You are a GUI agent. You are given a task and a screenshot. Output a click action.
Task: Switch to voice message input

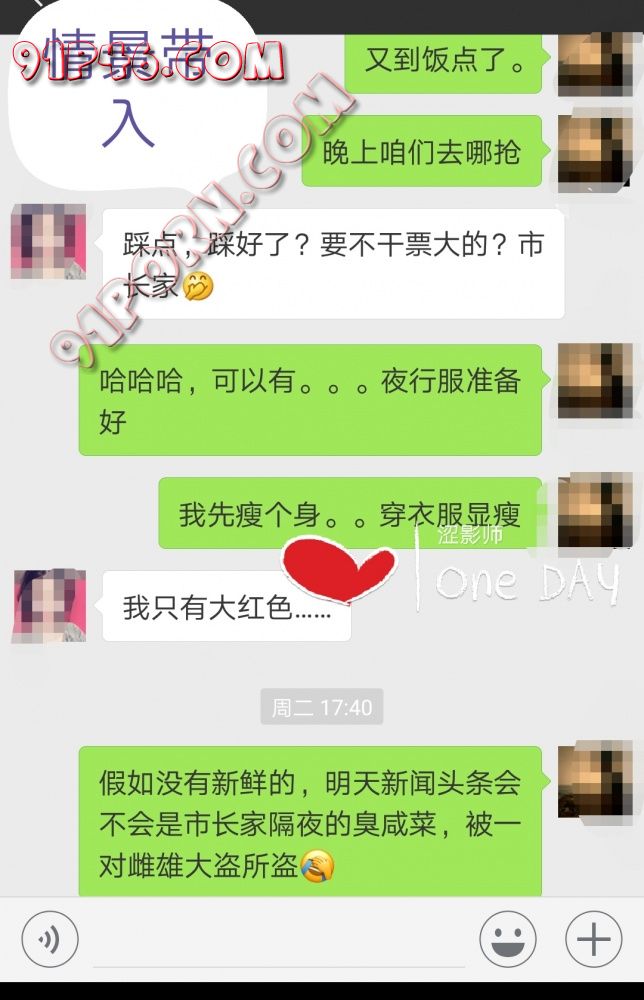point(49,940)
